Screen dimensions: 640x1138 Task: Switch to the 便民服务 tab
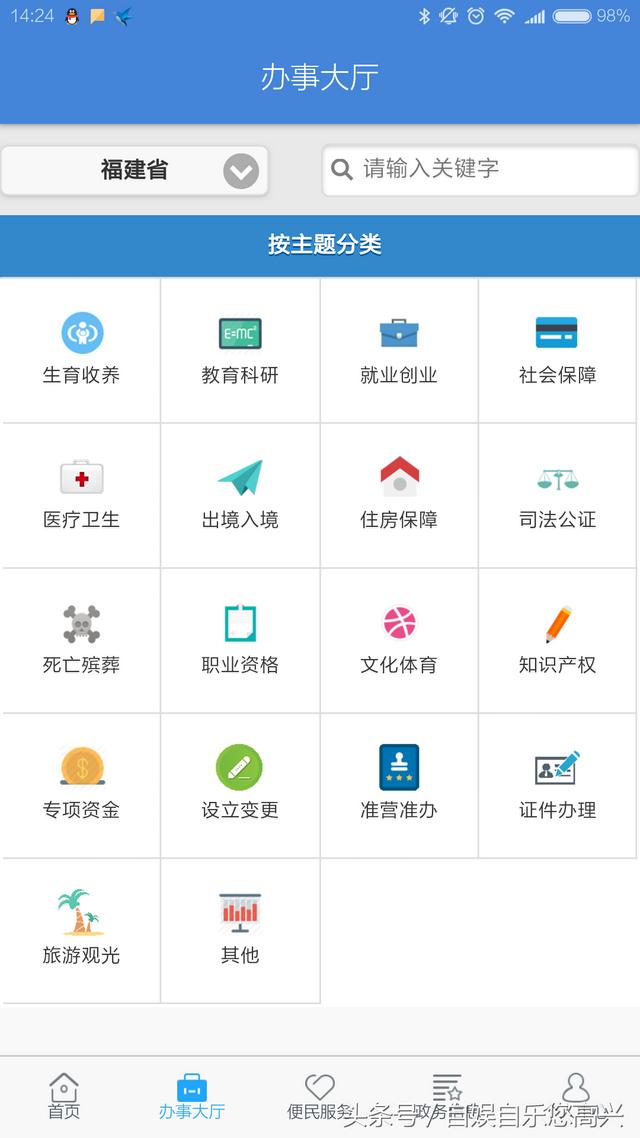[x=319, y=1097]
